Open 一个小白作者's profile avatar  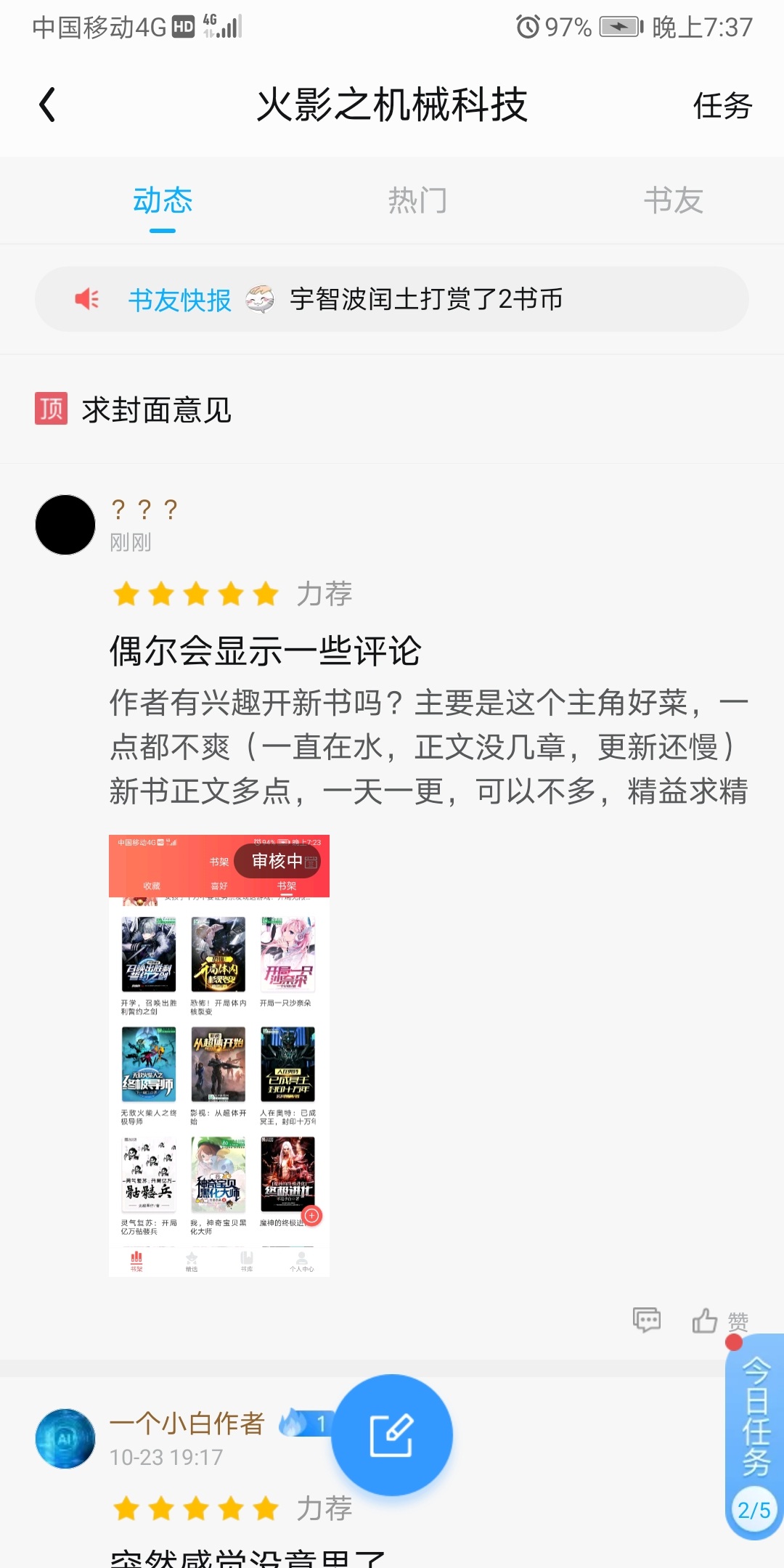pyautogui.click(x=65, y=1438)
